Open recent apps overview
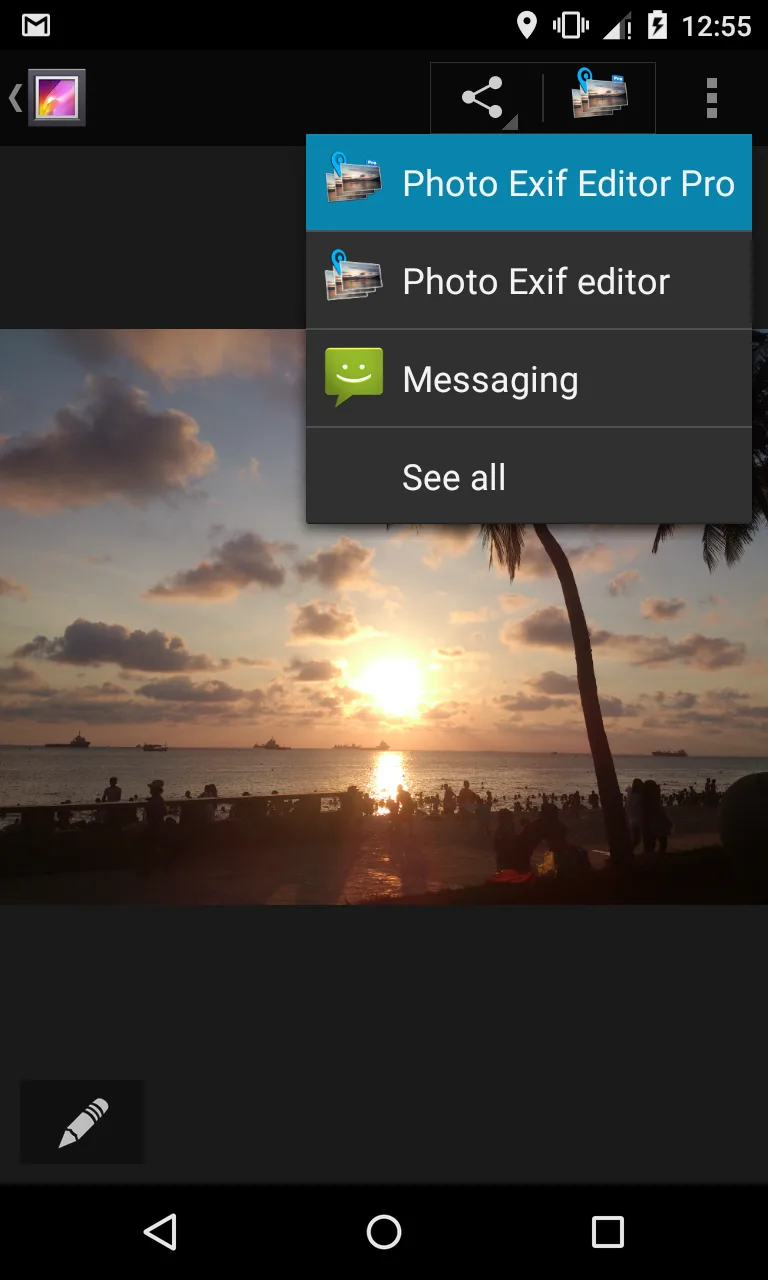Screen dimensions: 768x1280 pyautogui.click(x=607, y=1232)
